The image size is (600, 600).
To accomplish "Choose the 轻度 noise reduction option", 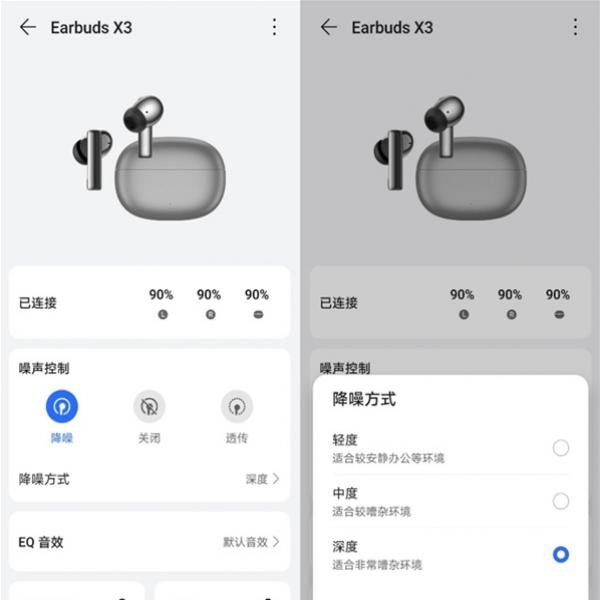I will point(560,447).
